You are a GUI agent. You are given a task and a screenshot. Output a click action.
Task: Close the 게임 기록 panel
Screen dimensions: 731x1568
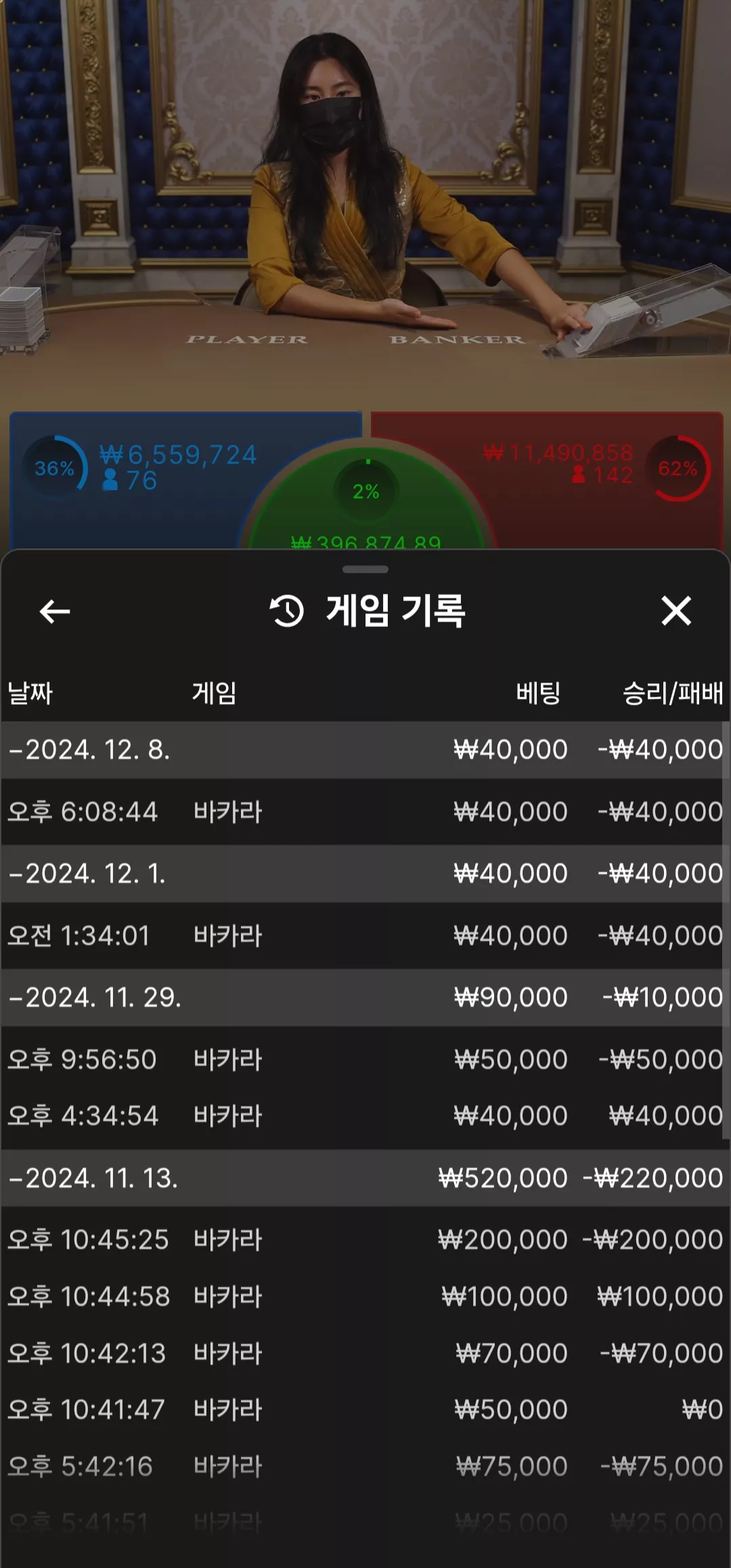[x=675, y=611]
